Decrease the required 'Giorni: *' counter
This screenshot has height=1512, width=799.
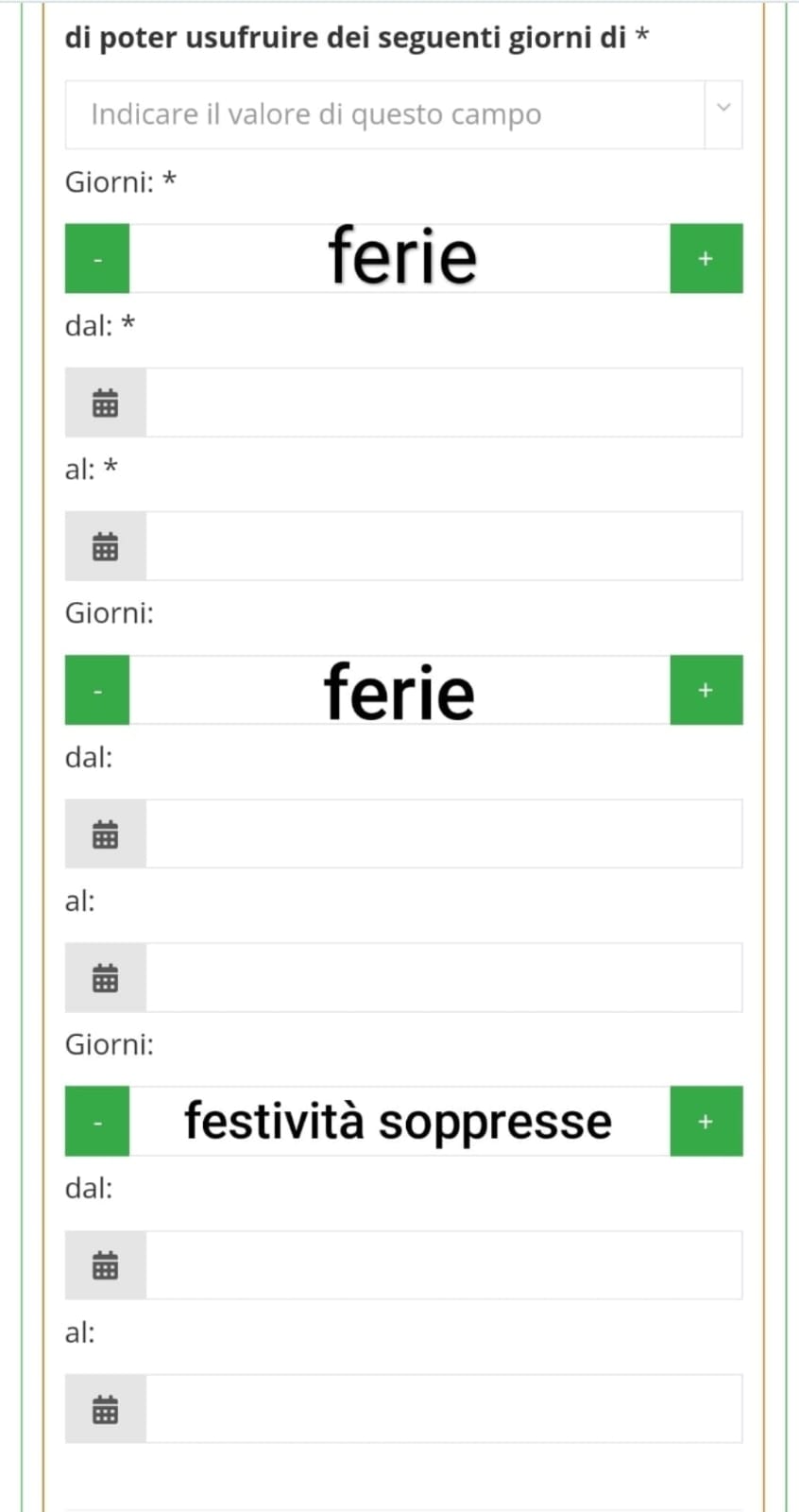pos(97,258)
